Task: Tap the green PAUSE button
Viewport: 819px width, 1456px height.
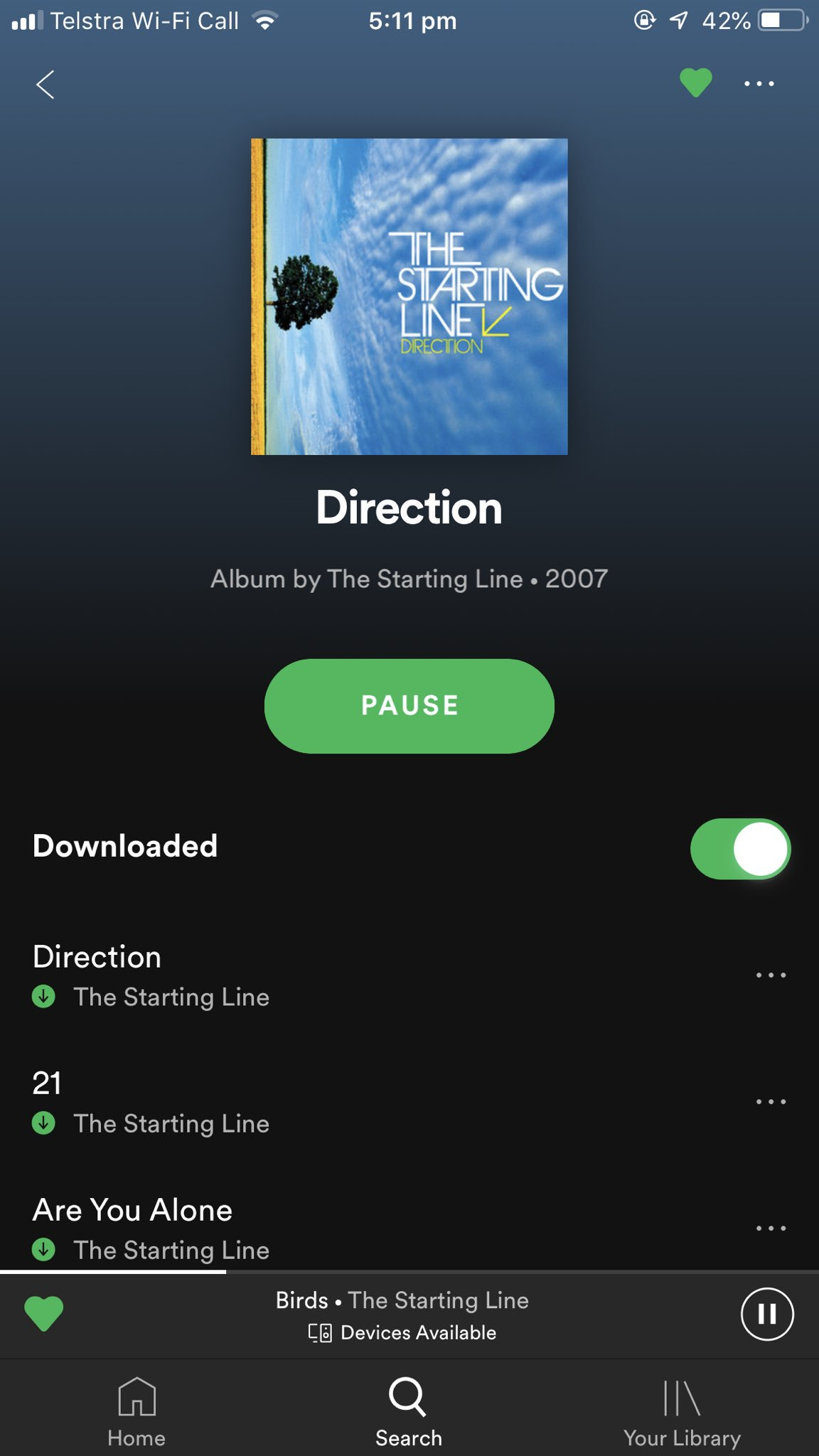Action: (409, 706)
